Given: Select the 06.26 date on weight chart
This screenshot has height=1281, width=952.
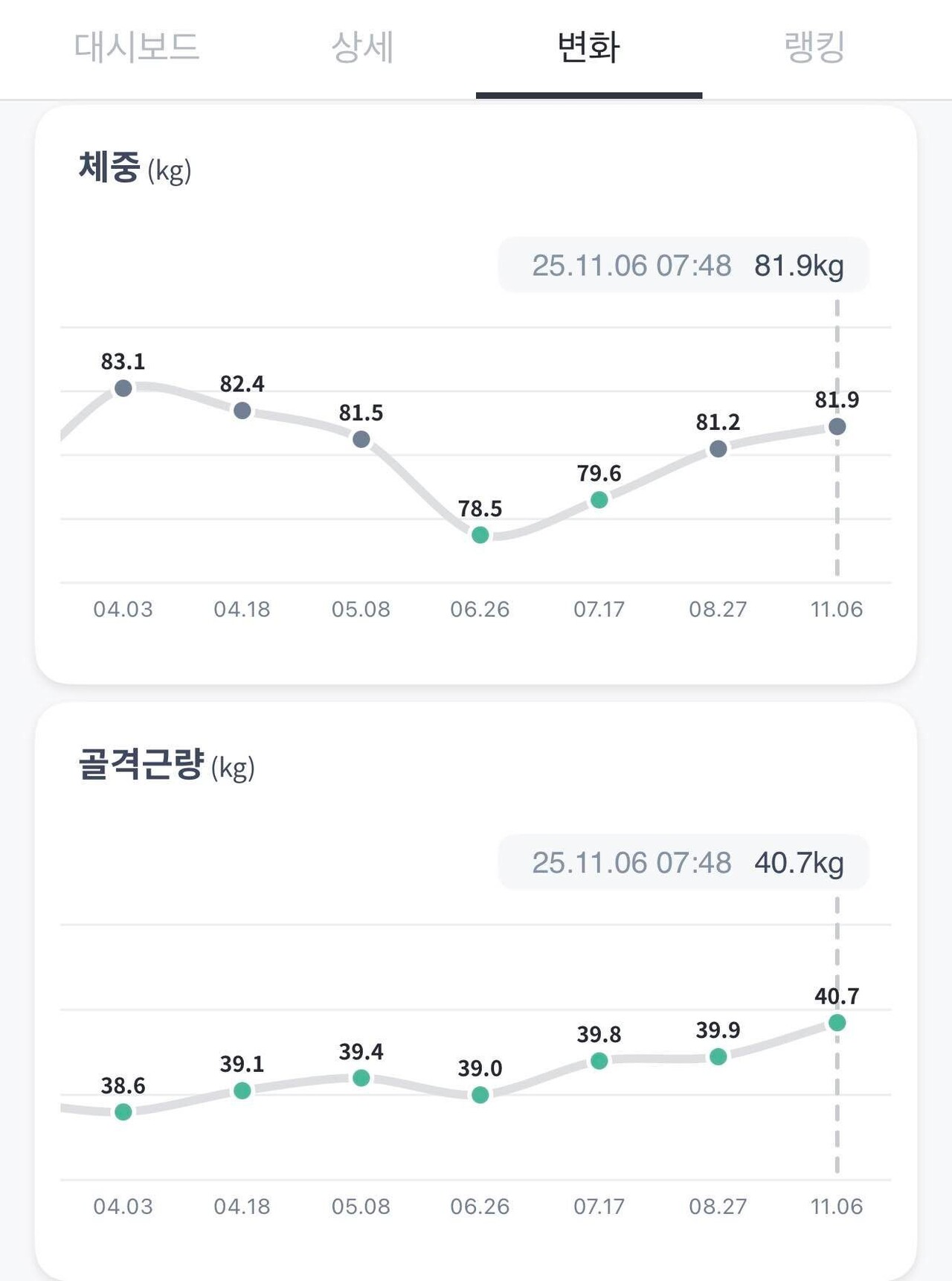Looking at the screenshot, I should (x=479, y=609).
